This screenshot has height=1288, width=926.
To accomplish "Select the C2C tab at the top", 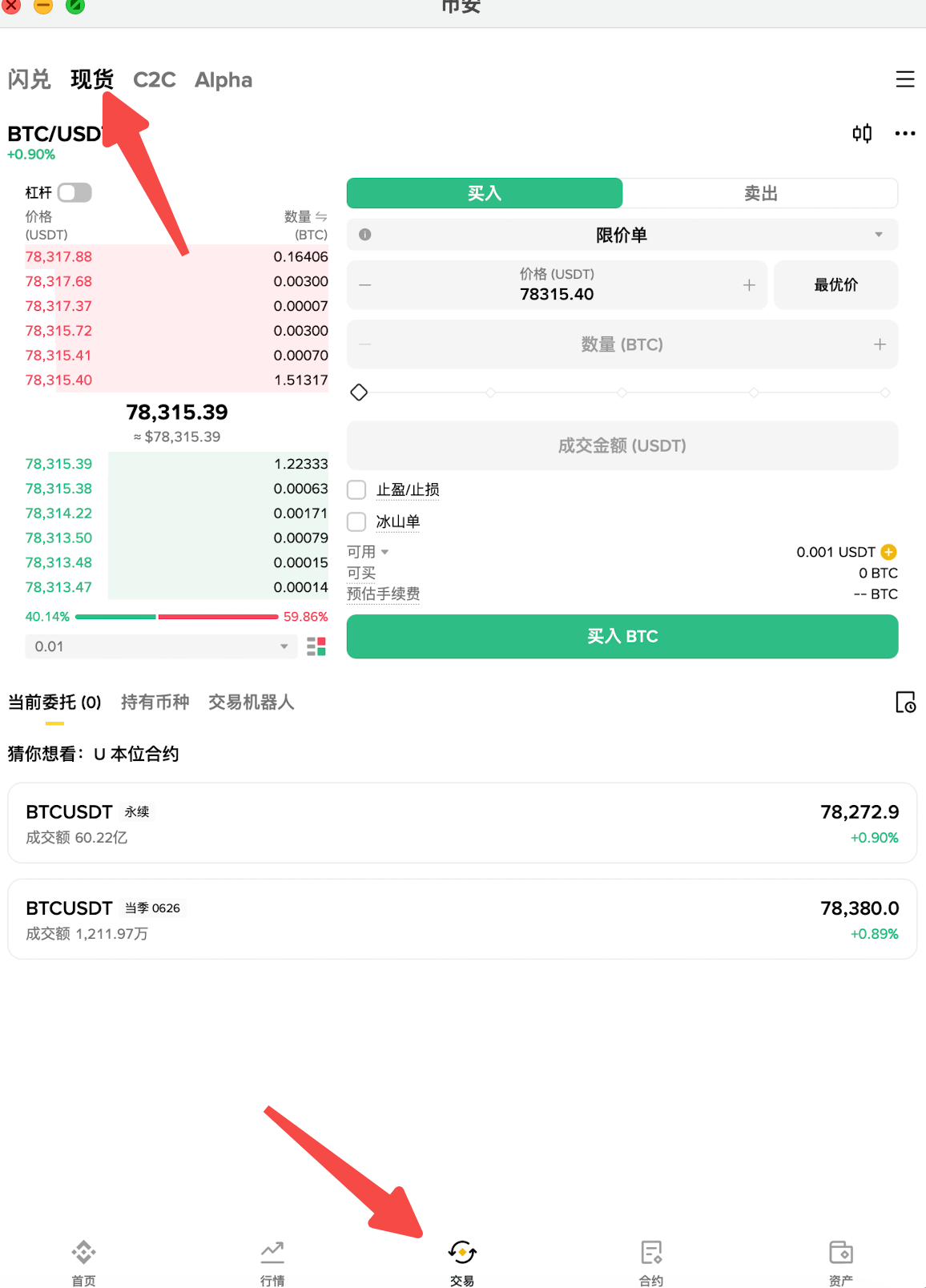I will click(x=154, y=79).
